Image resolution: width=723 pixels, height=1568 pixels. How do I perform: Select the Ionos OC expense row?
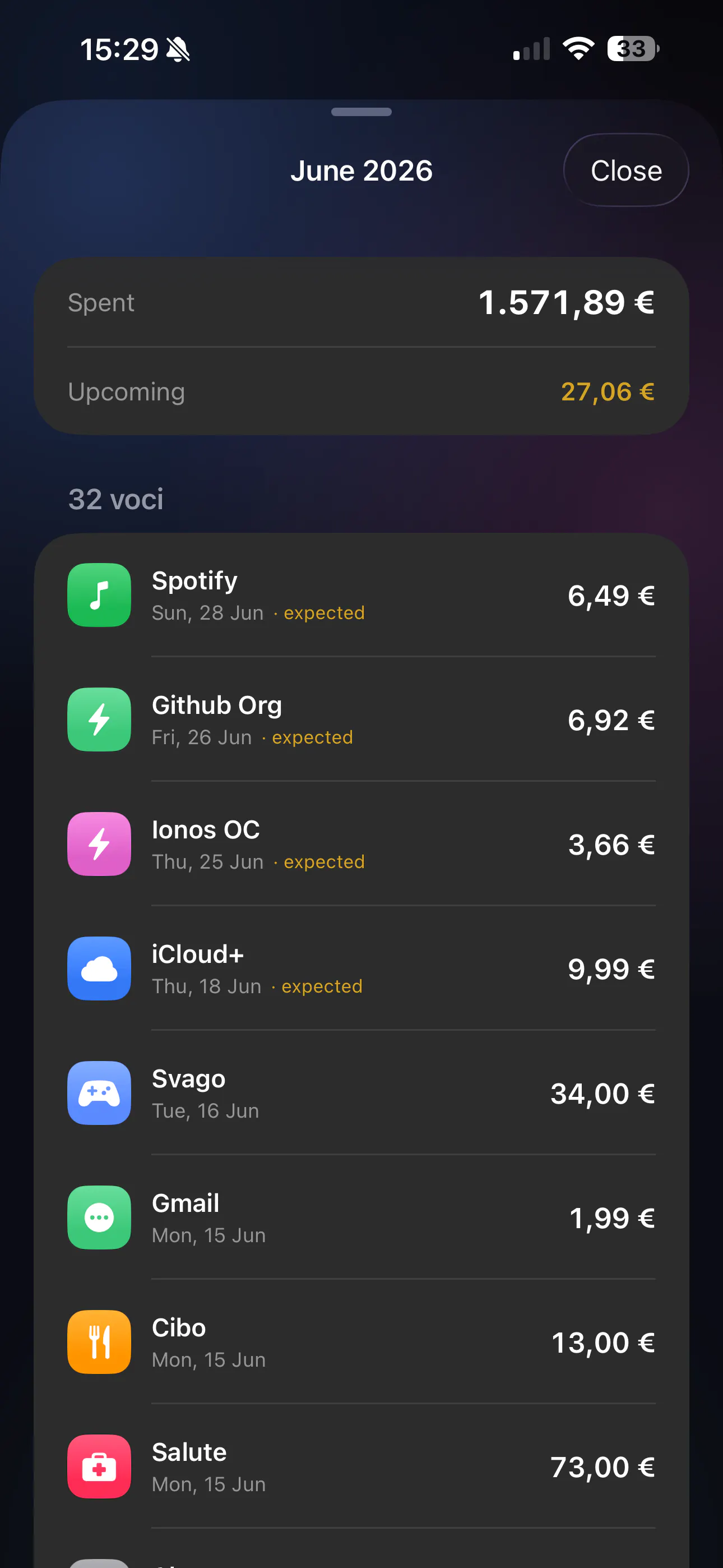pyautogui.click(x=361, y=844)
